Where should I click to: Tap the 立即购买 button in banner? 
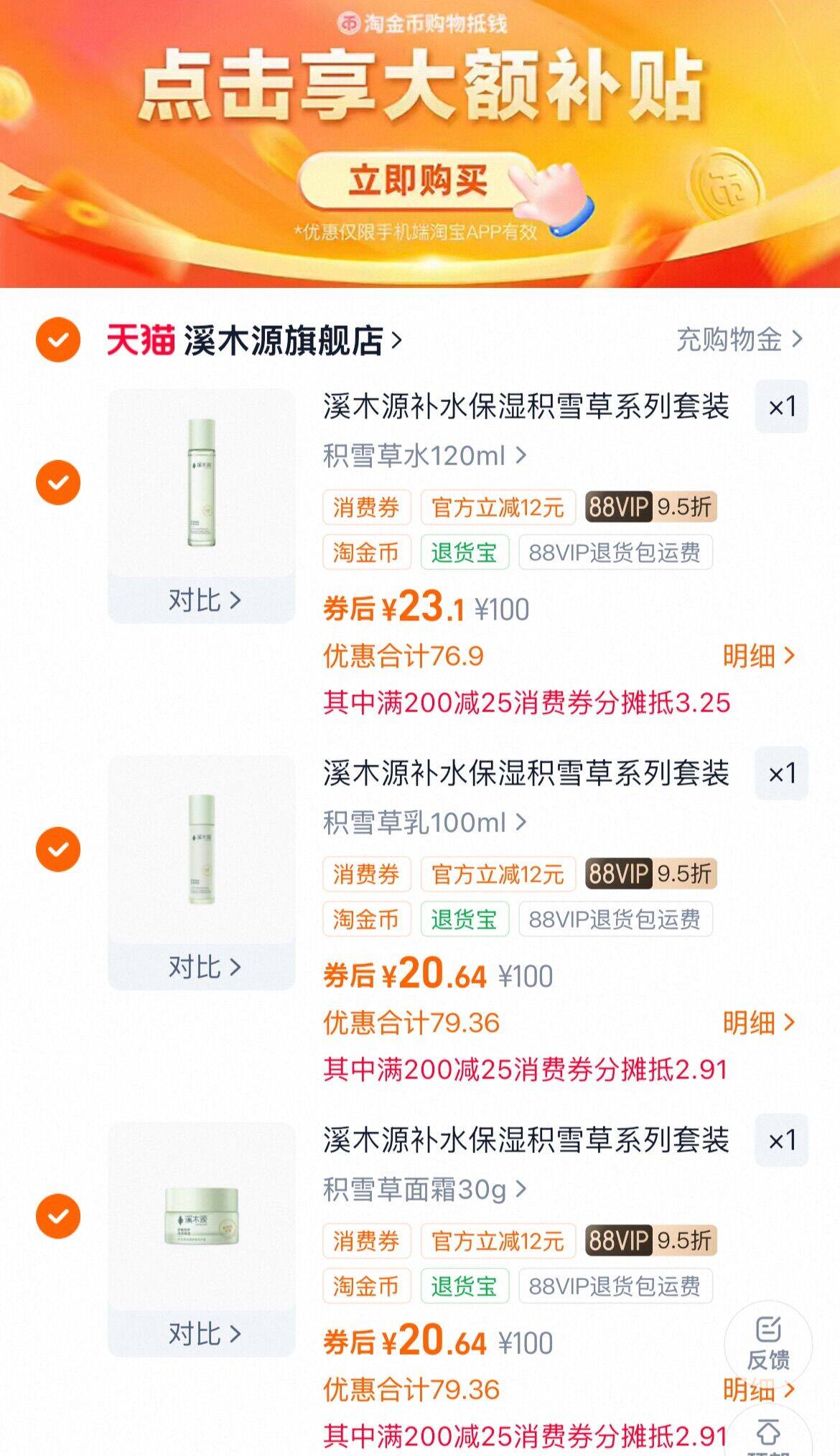[x=418, y=180]
